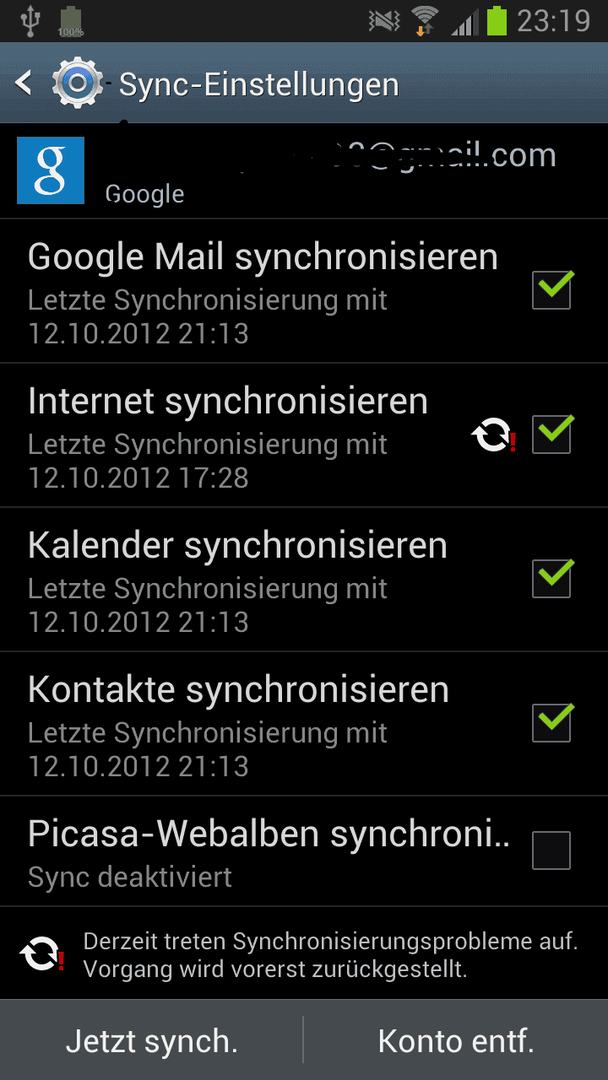Go back from Sync-Einstellungen

pyautogui.click(x=23, y=83)
